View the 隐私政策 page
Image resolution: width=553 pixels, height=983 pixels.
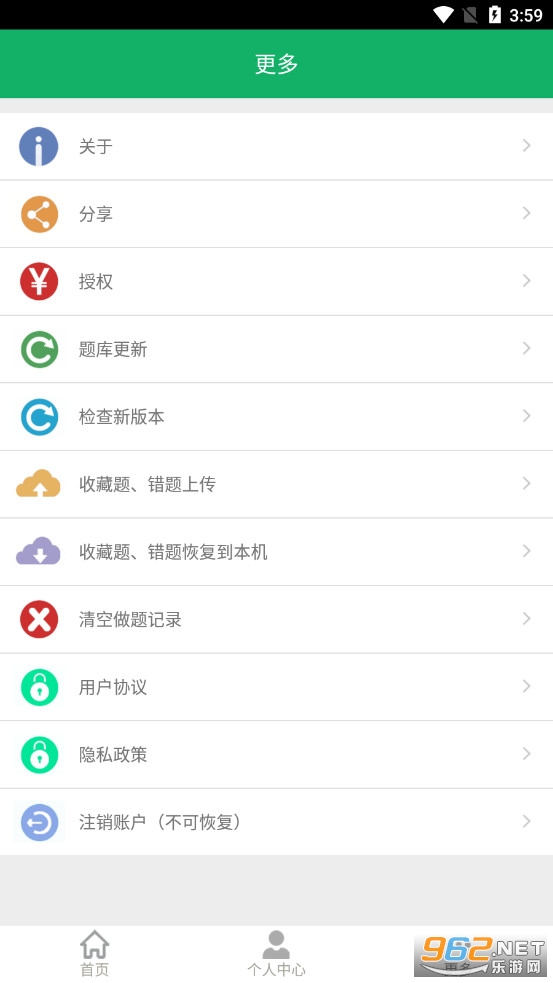tap(276, 755)
